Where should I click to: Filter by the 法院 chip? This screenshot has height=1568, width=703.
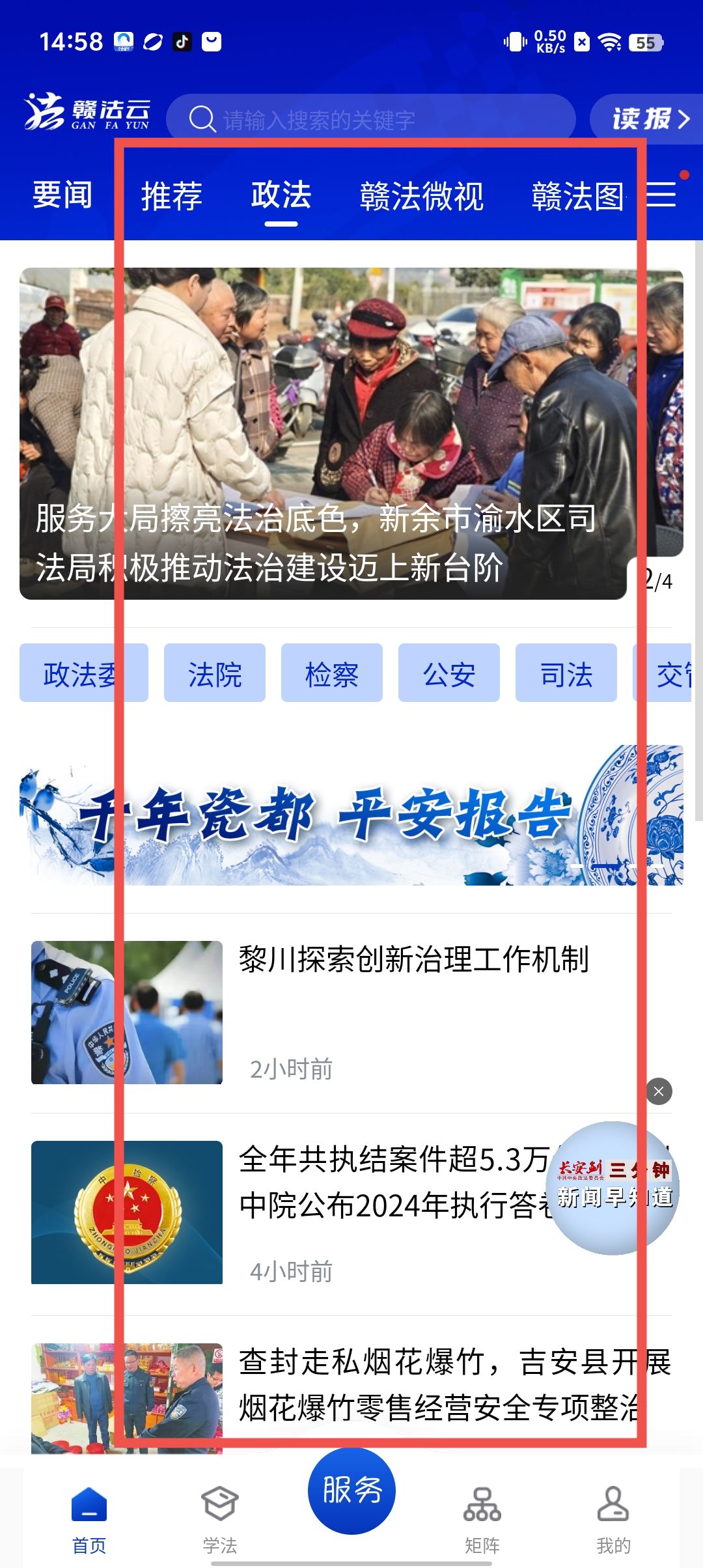coord(215,673)
